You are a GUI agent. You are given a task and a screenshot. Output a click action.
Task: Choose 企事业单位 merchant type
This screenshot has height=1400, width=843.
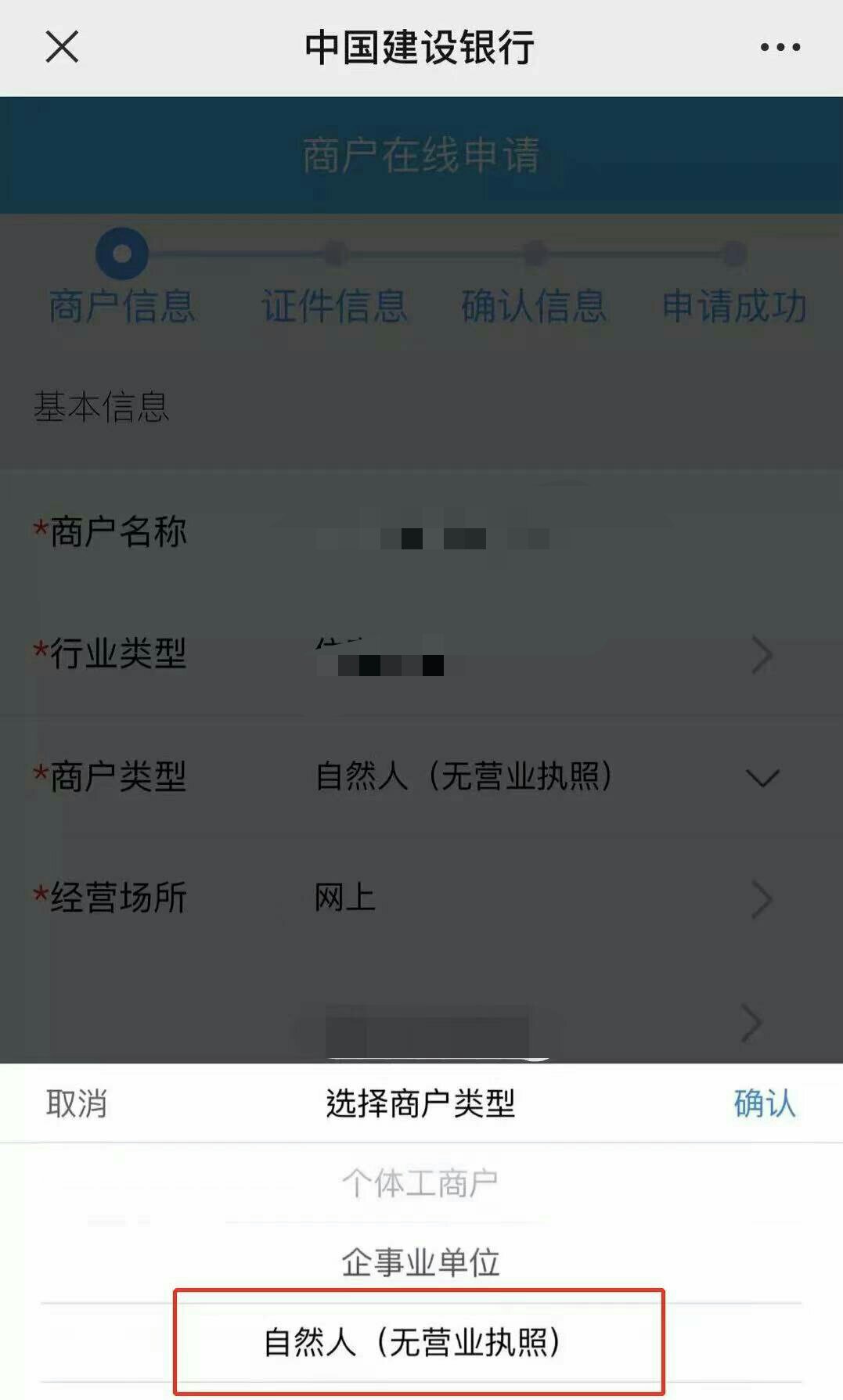pyautogui.click(x=420, y=1262)
